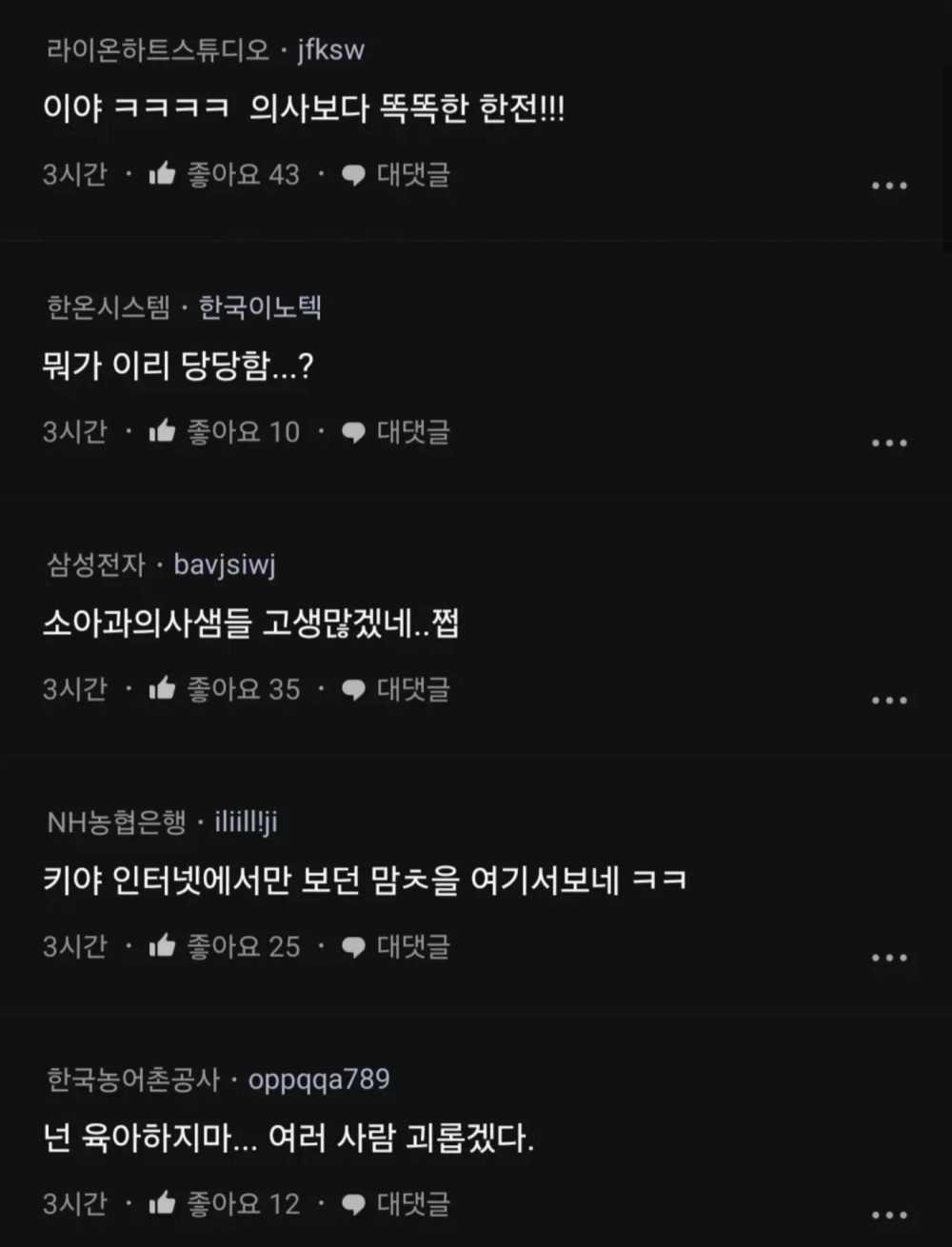This screenshot has height=1247, width=952.
Task: Like the comment by oppqqa789
Action: pos(164,1204)
